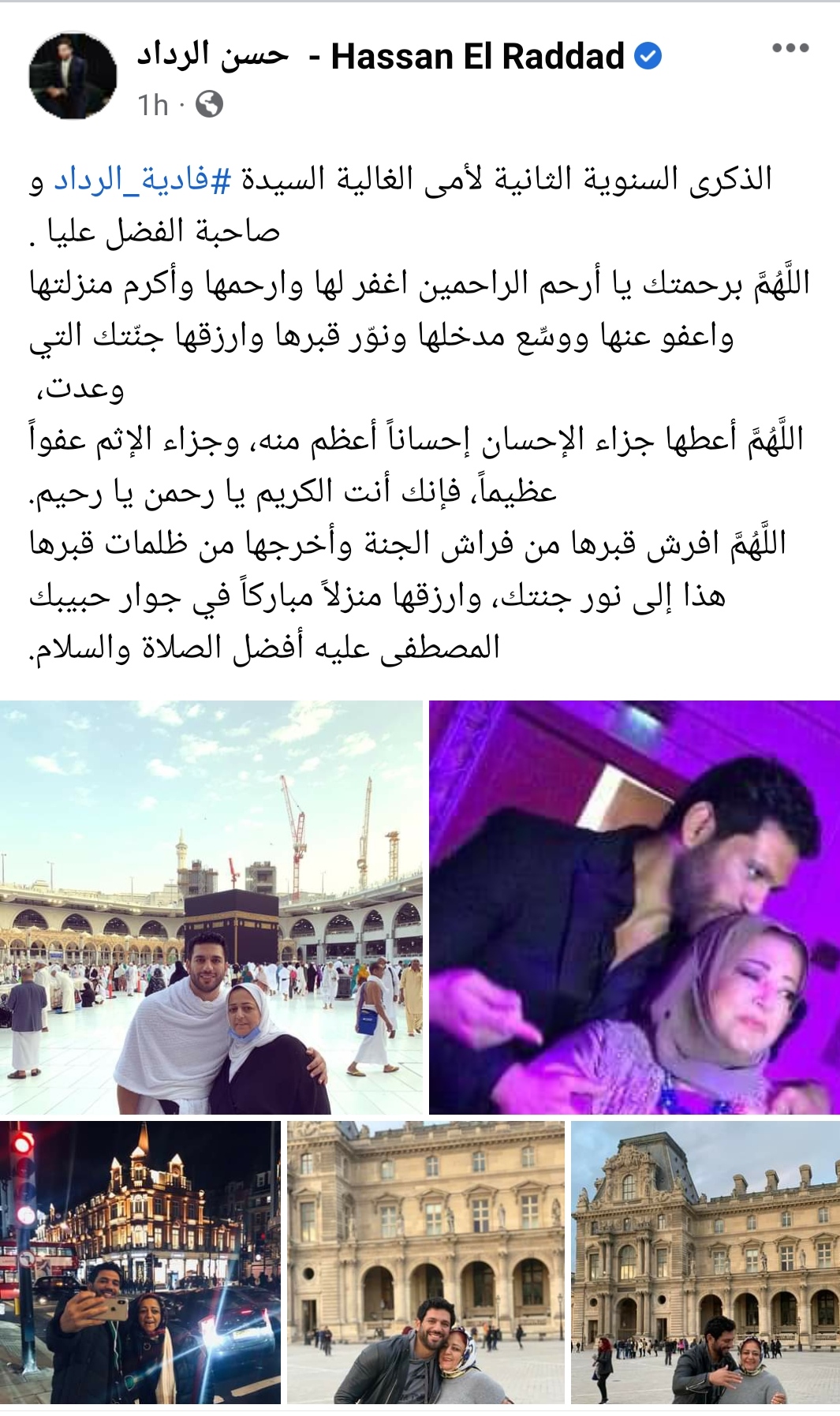Open the post's three-dot overflow menu

click(x=790, y=49)
